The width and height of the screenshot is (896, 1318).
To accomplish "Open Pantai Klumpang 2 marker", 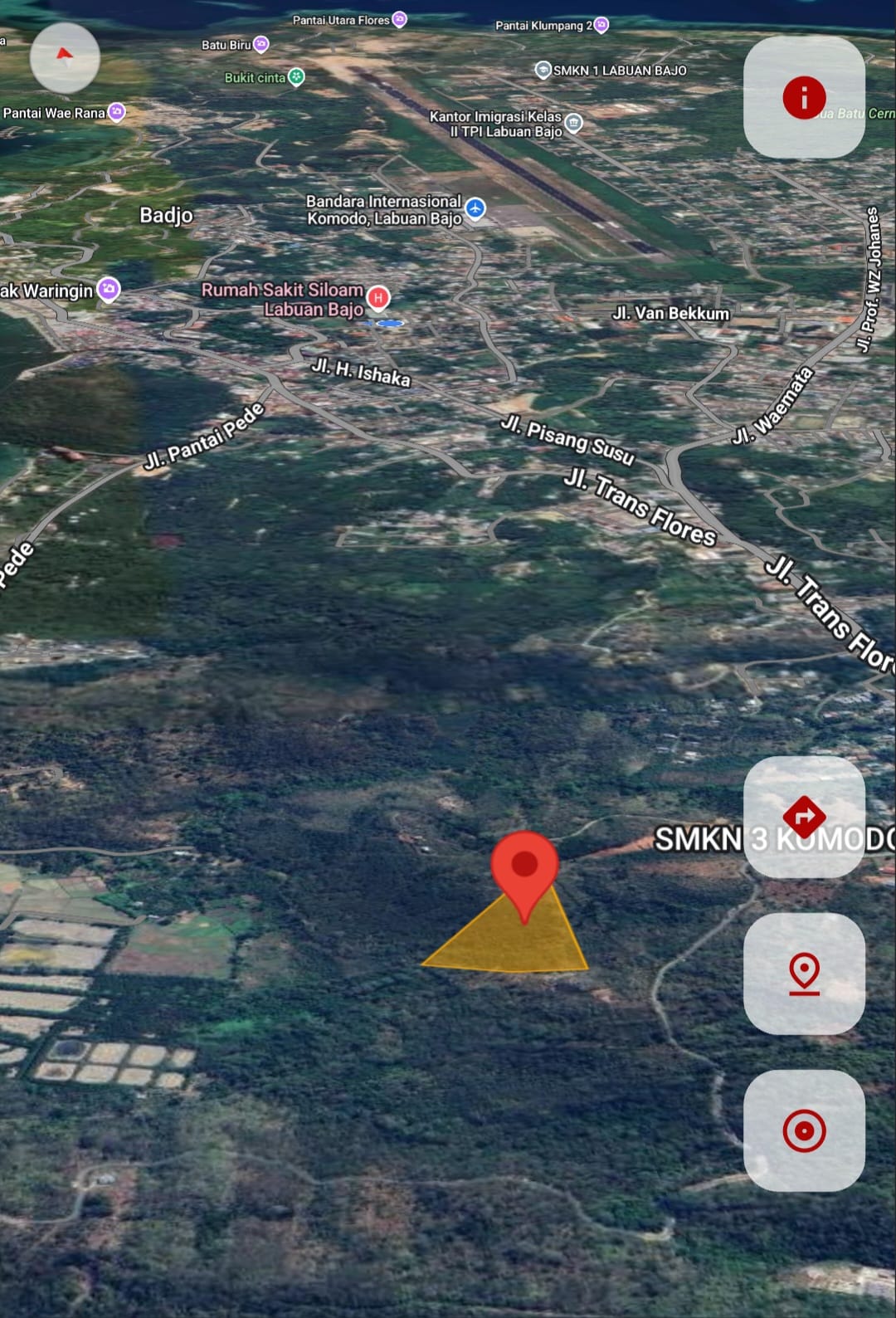I will click(x=601, y=25).
